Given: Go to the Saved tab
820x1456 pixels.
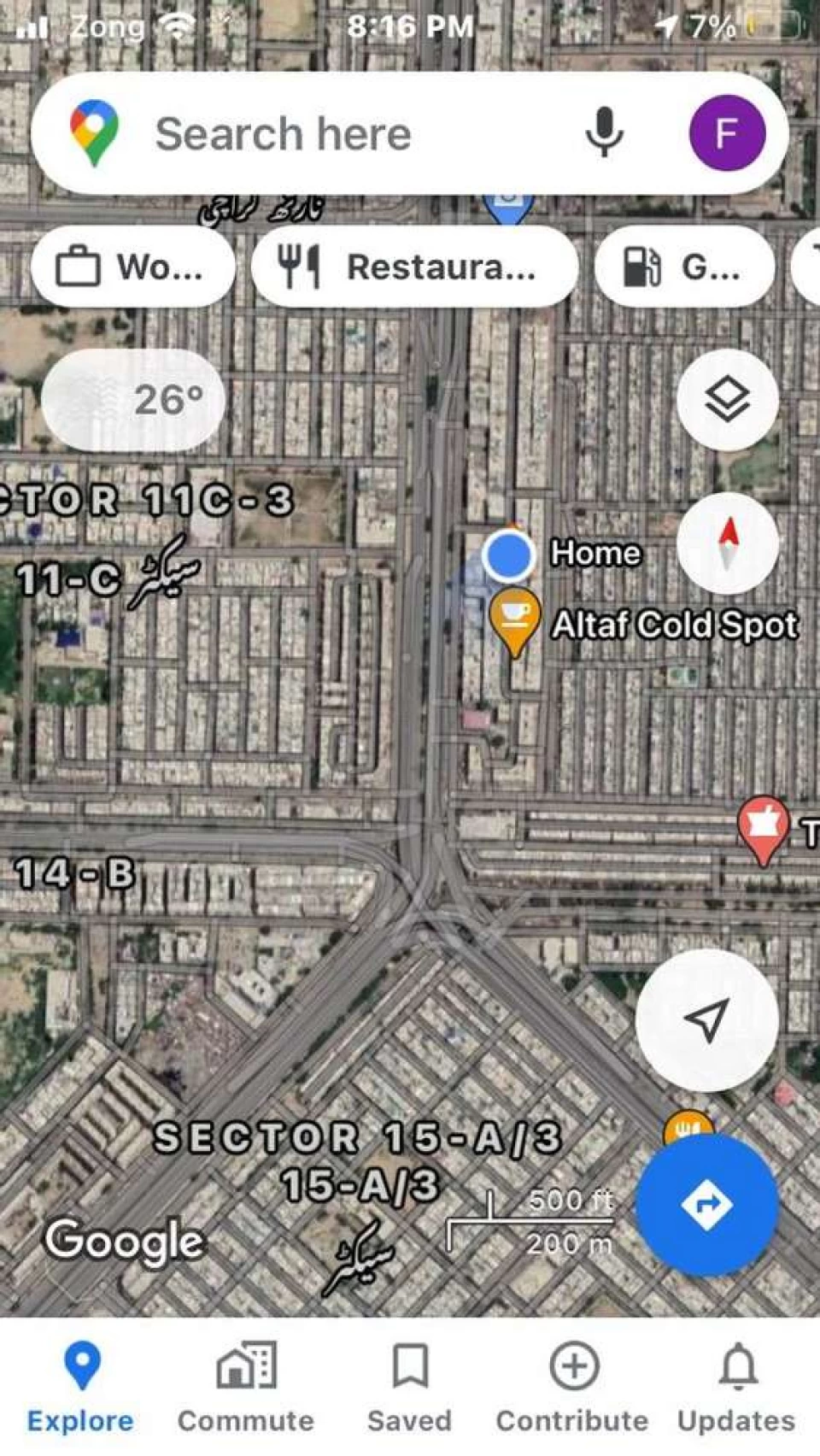Looking at the screenshot, I should [409, 1388].
